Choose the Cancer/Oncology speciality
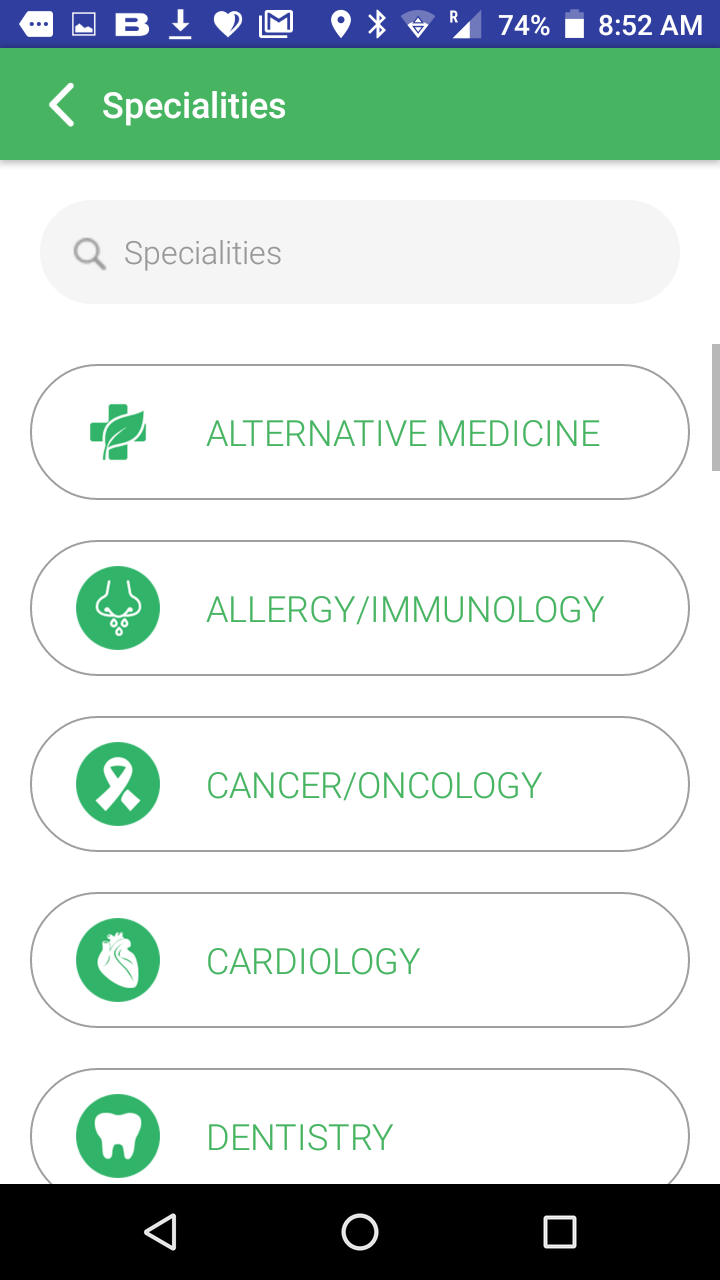This screenshot has width=720, height=1280. point(360,784)
